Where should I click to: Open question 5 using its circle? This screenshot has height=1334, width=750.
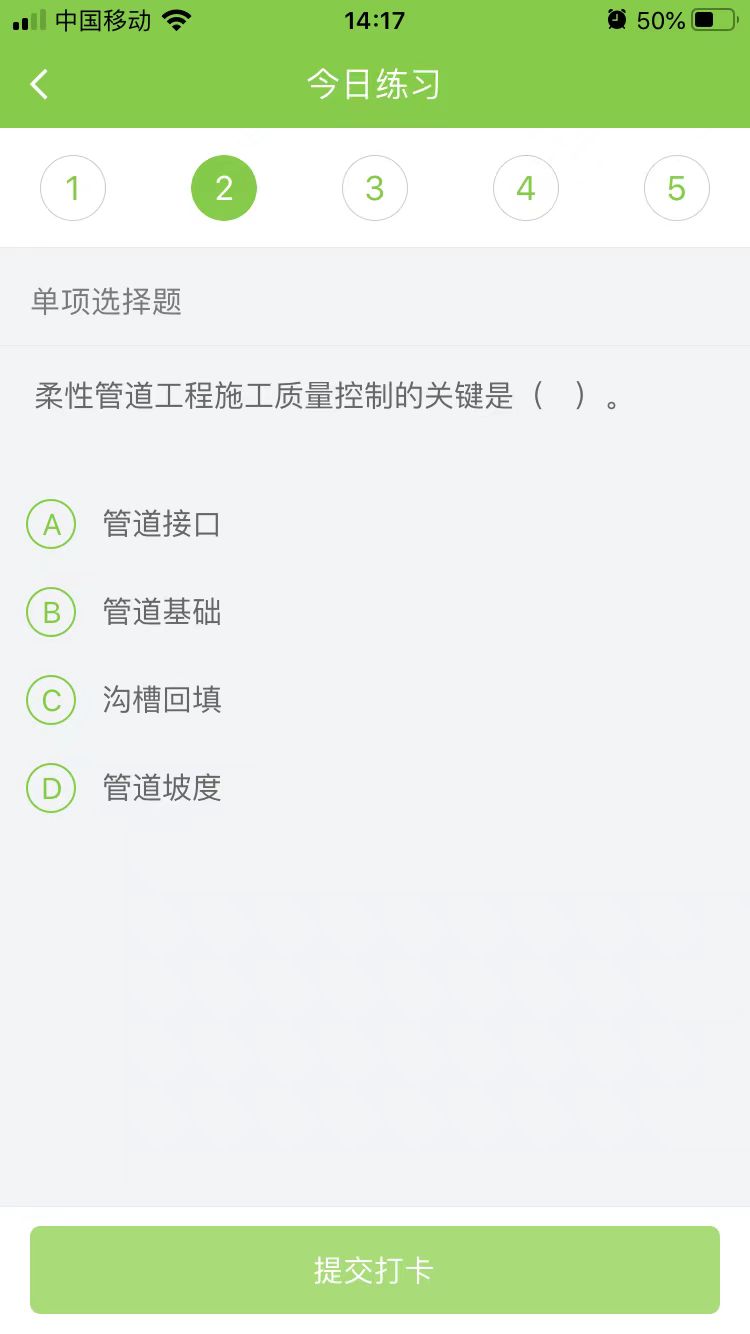[x=676, y=187]
